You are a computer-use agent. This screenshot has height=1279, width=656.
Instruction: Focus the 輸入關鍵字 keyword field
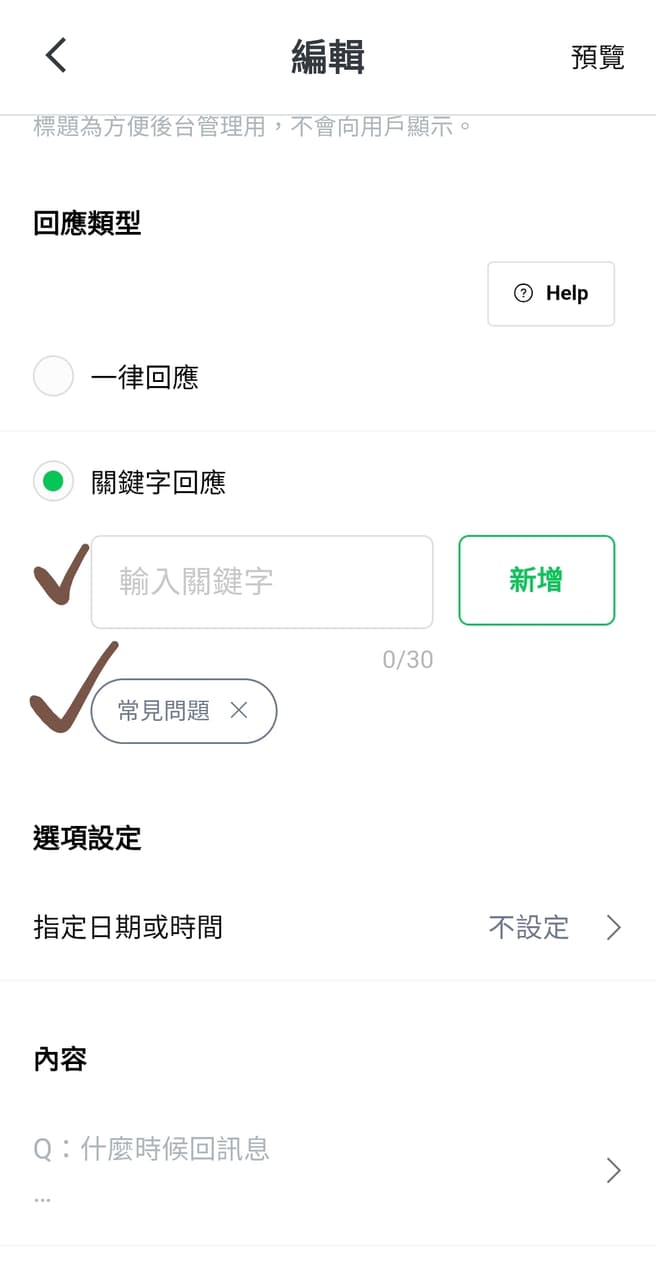tap(262, 582)
